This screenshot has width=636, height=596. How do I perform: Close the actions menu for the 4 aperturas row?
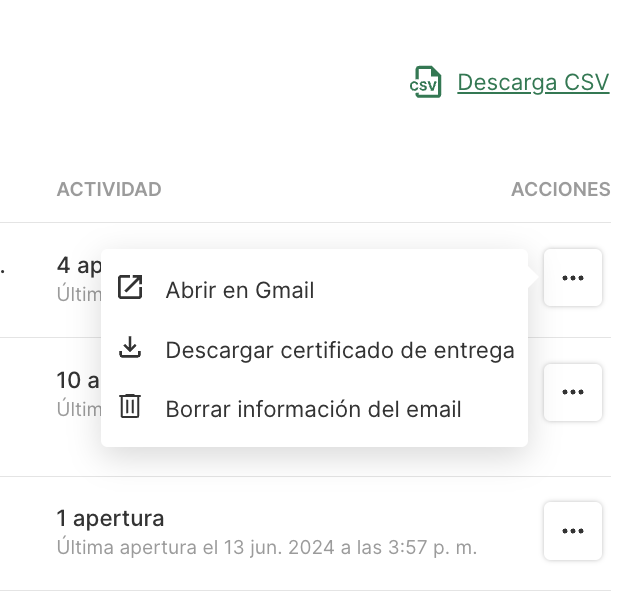573,277
